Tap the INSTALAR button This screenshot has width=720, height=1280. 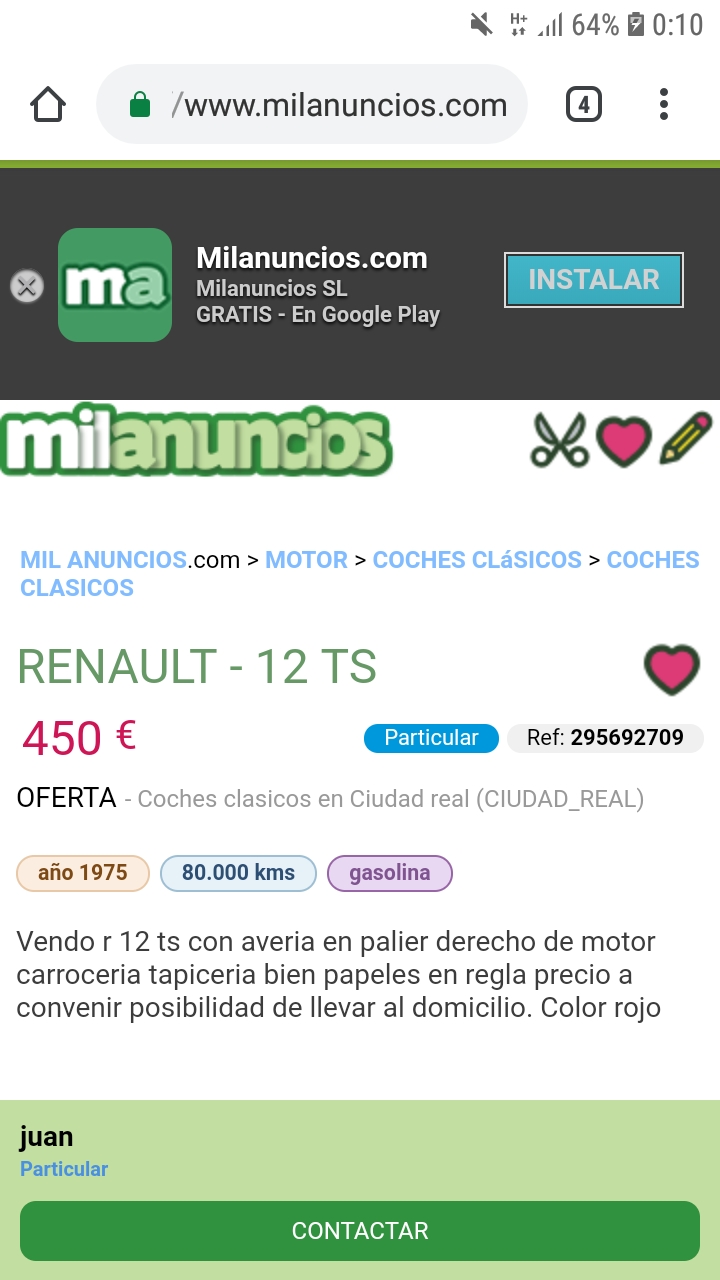point(593,279)
